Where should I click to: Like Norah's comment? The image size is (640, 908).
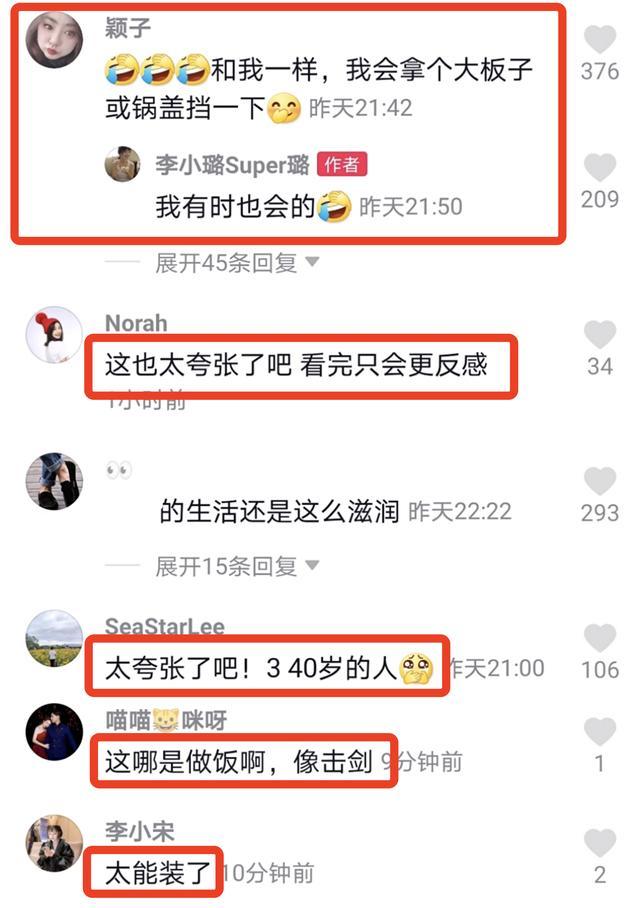click(600, 334)
